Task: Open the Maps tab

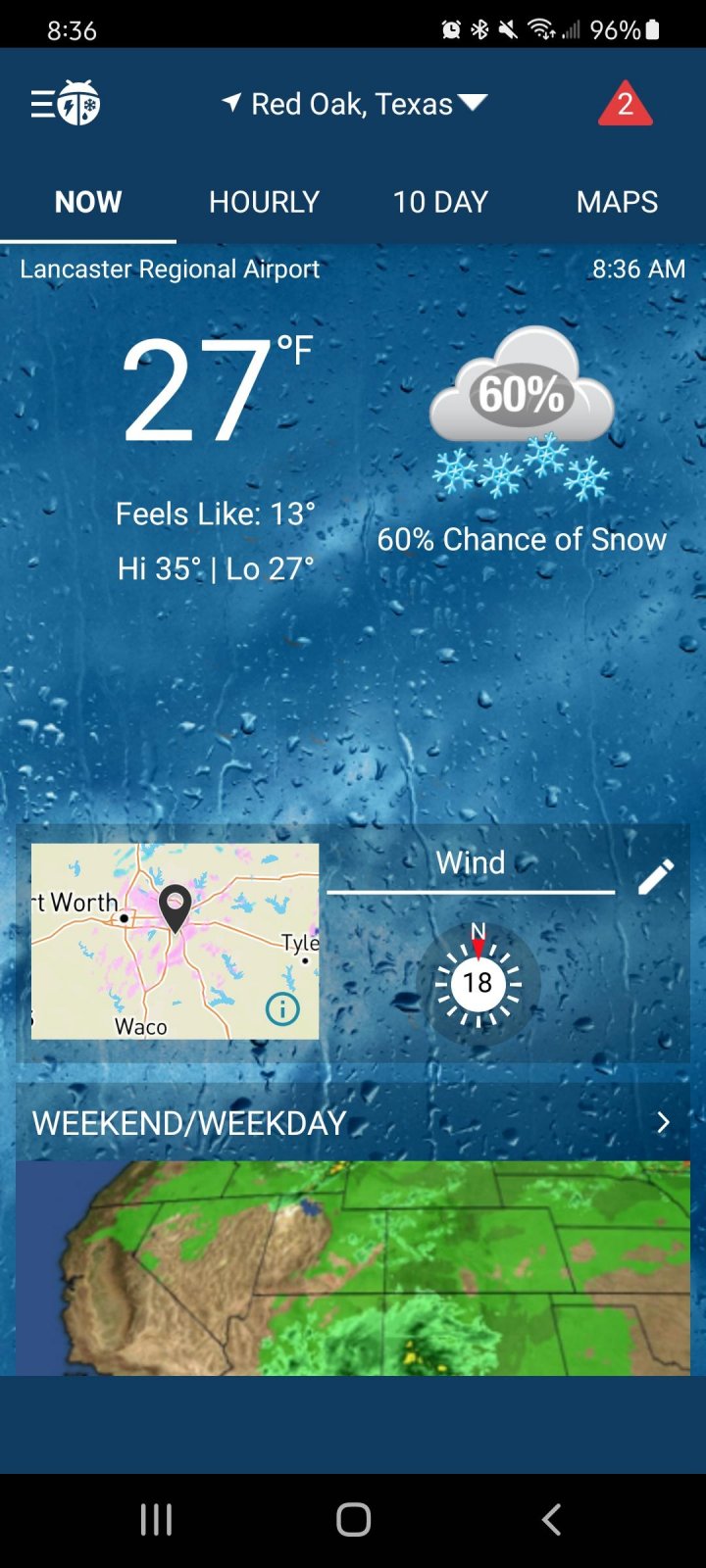Action: point(617,202)
